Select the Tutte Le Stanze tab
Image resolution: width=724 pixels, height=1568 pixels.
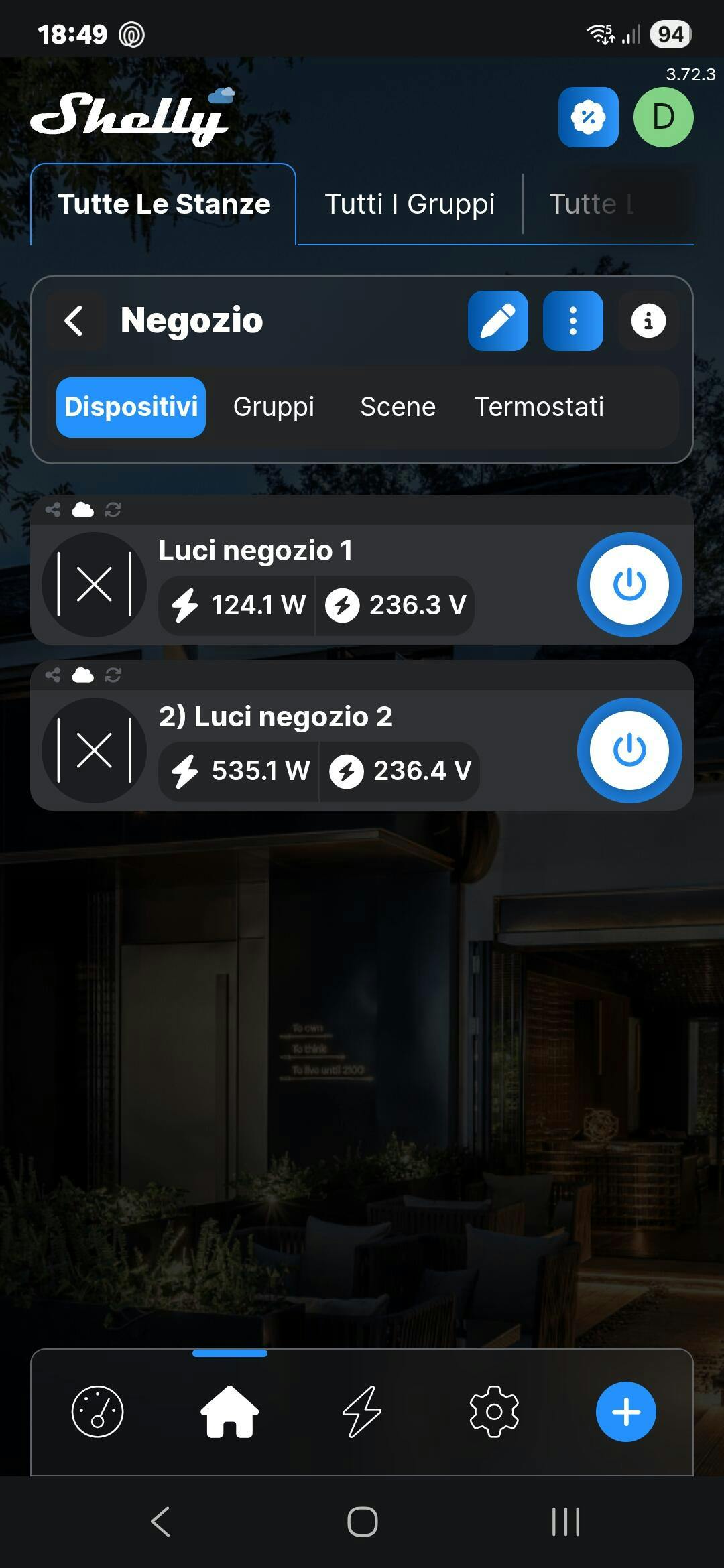(x=164, y=204)
